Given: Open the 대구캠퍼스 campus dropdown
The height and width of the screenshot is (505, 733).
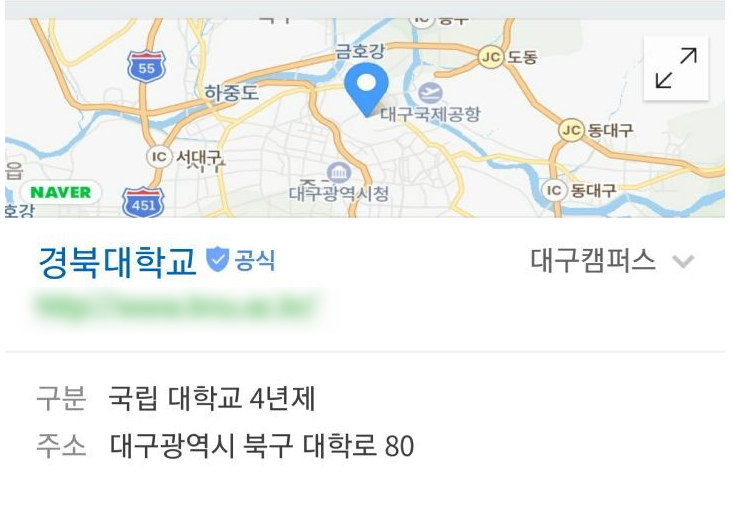Looking at the screenshot, I should (x=612, y=262).
